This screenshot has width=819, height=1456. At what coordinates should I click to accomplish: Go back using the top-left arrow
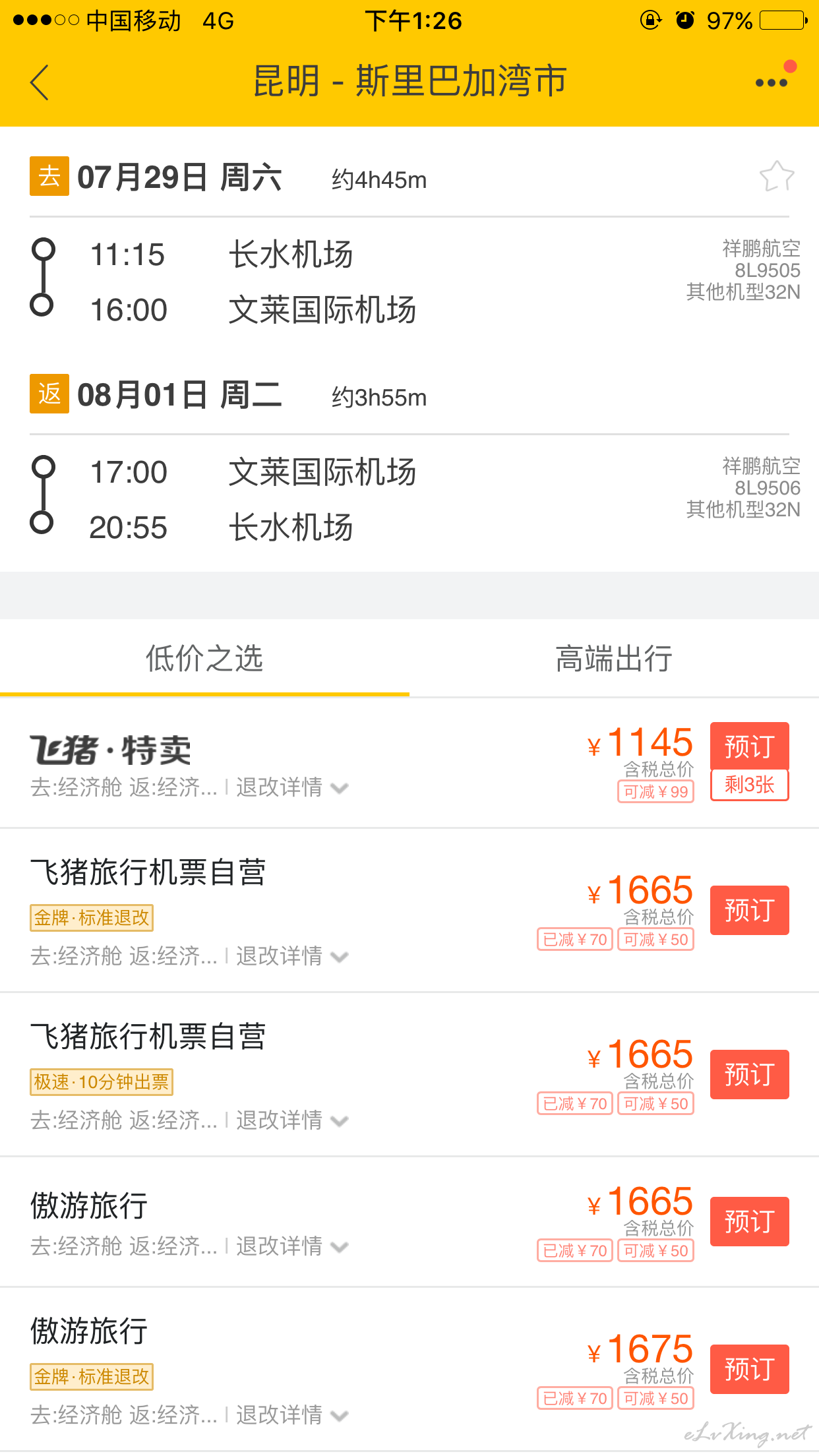click(40, 82)
